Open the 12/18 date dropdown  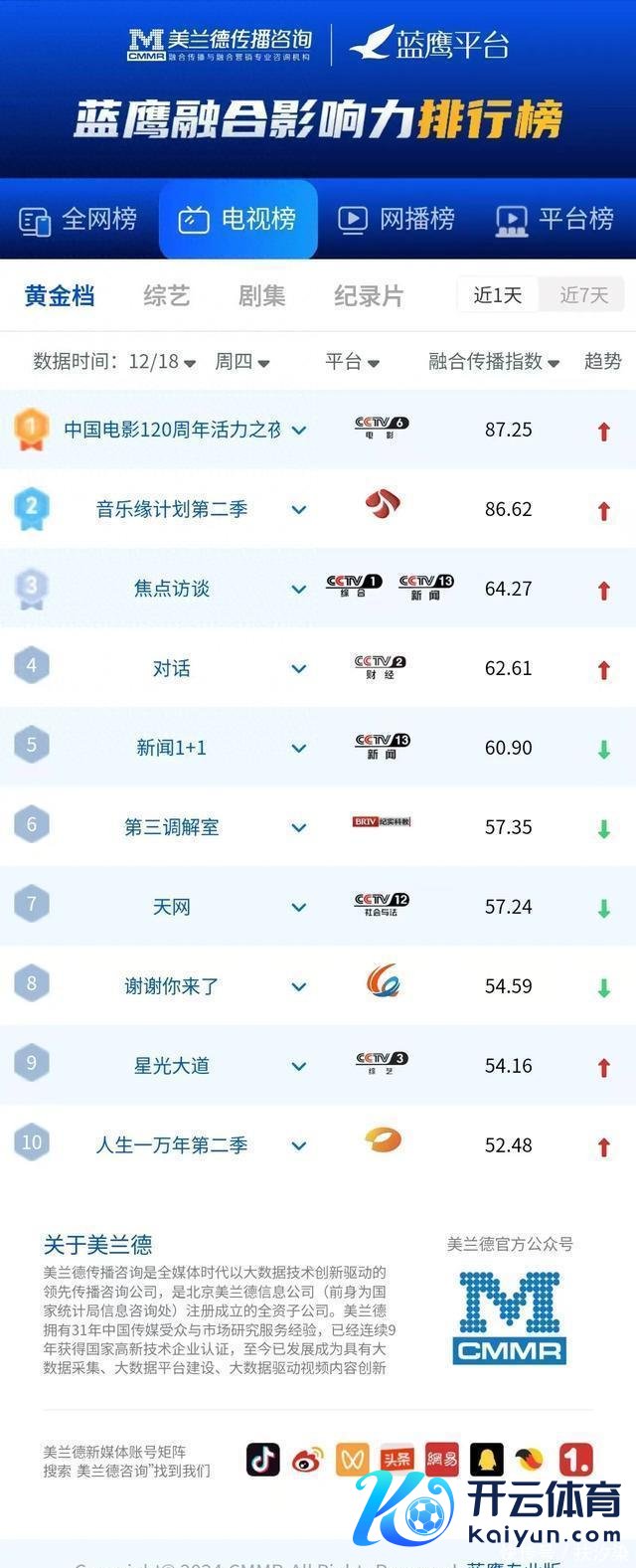[163, 362]
